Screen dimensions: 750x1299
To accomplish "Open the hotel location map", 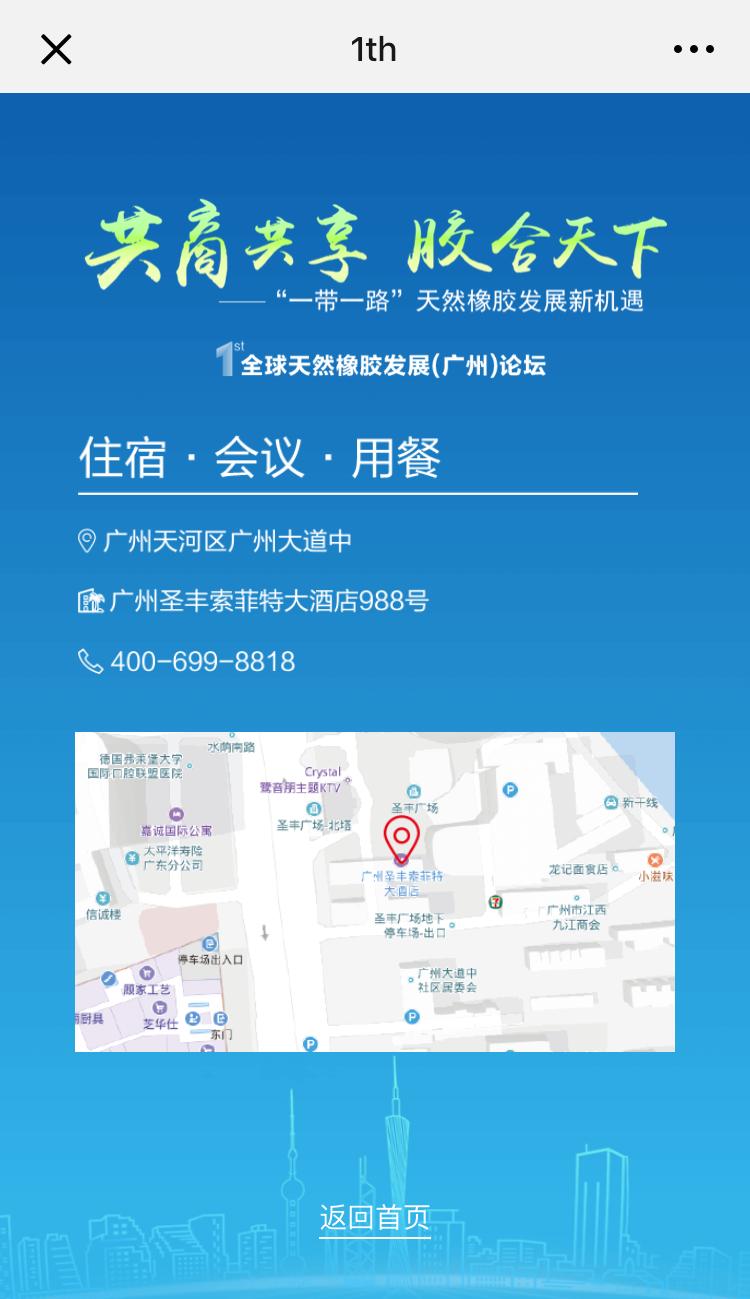I will pyautogui.click(x=374, y=891).
